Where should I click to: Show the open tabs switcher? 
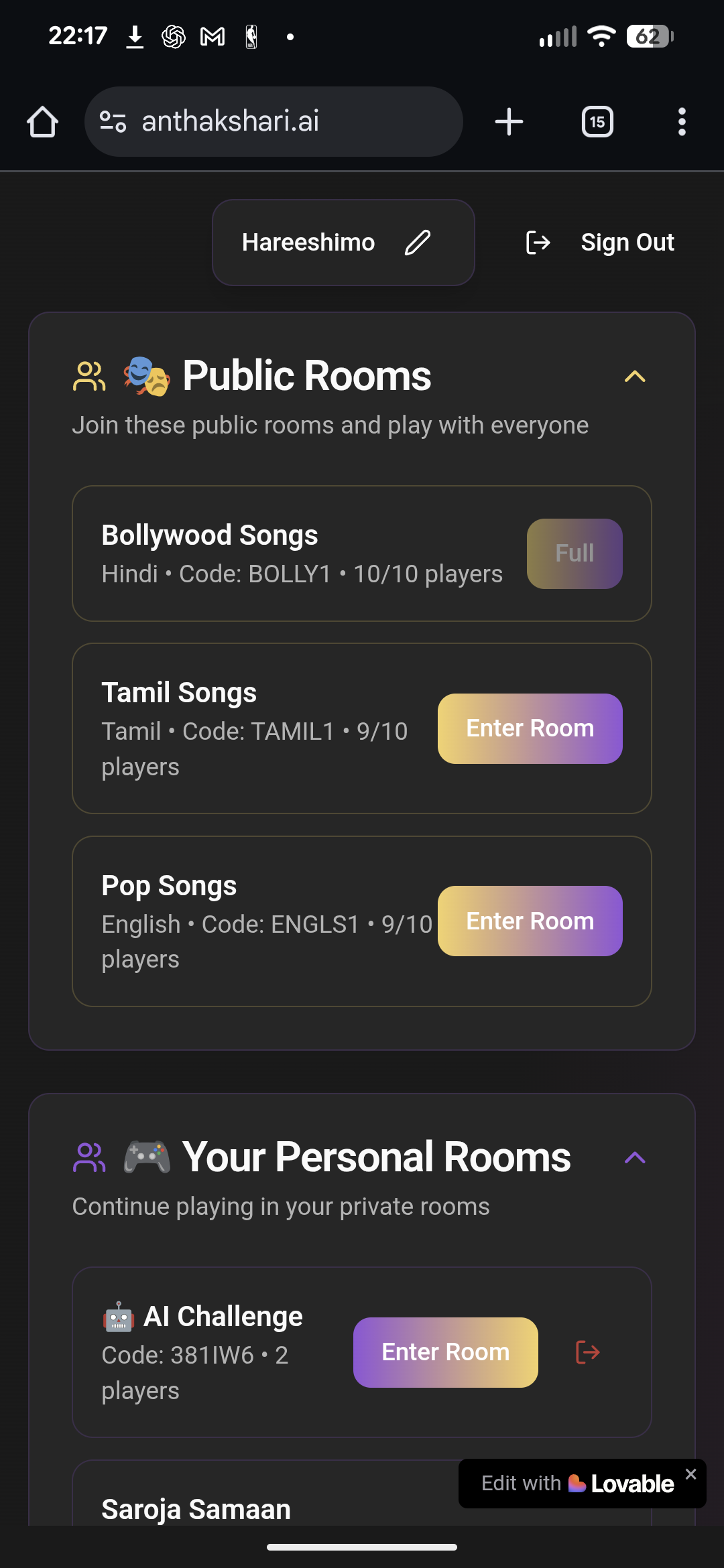click(597, 122)
